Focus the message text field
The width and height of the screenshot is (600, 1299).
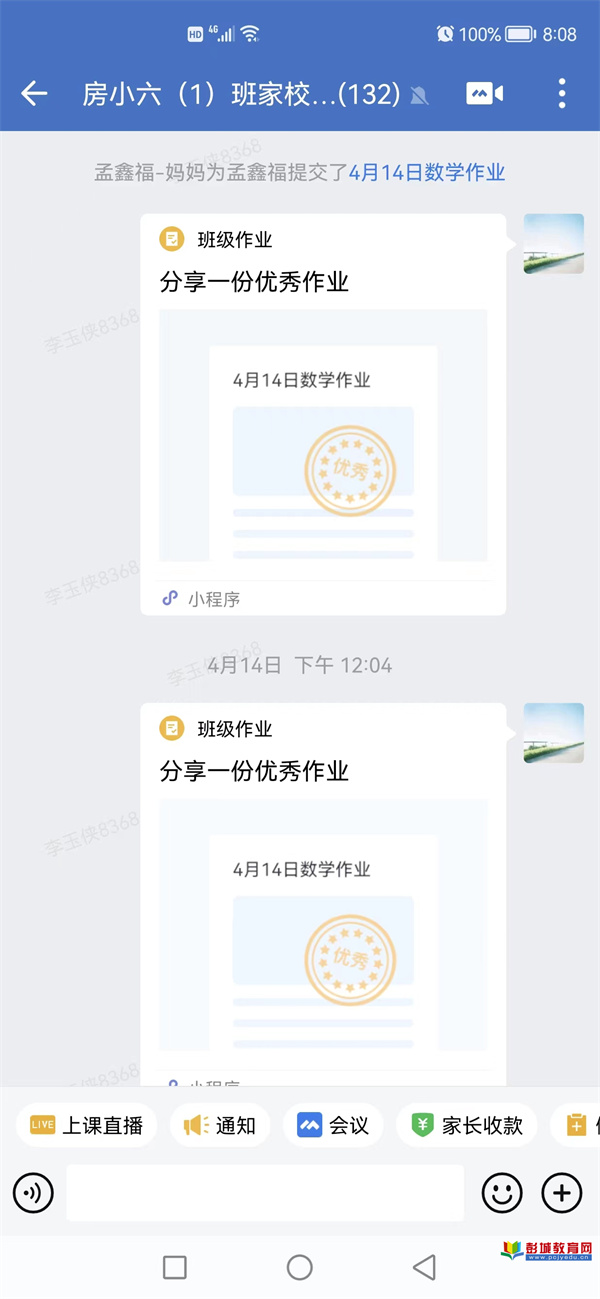(265, 1192)
